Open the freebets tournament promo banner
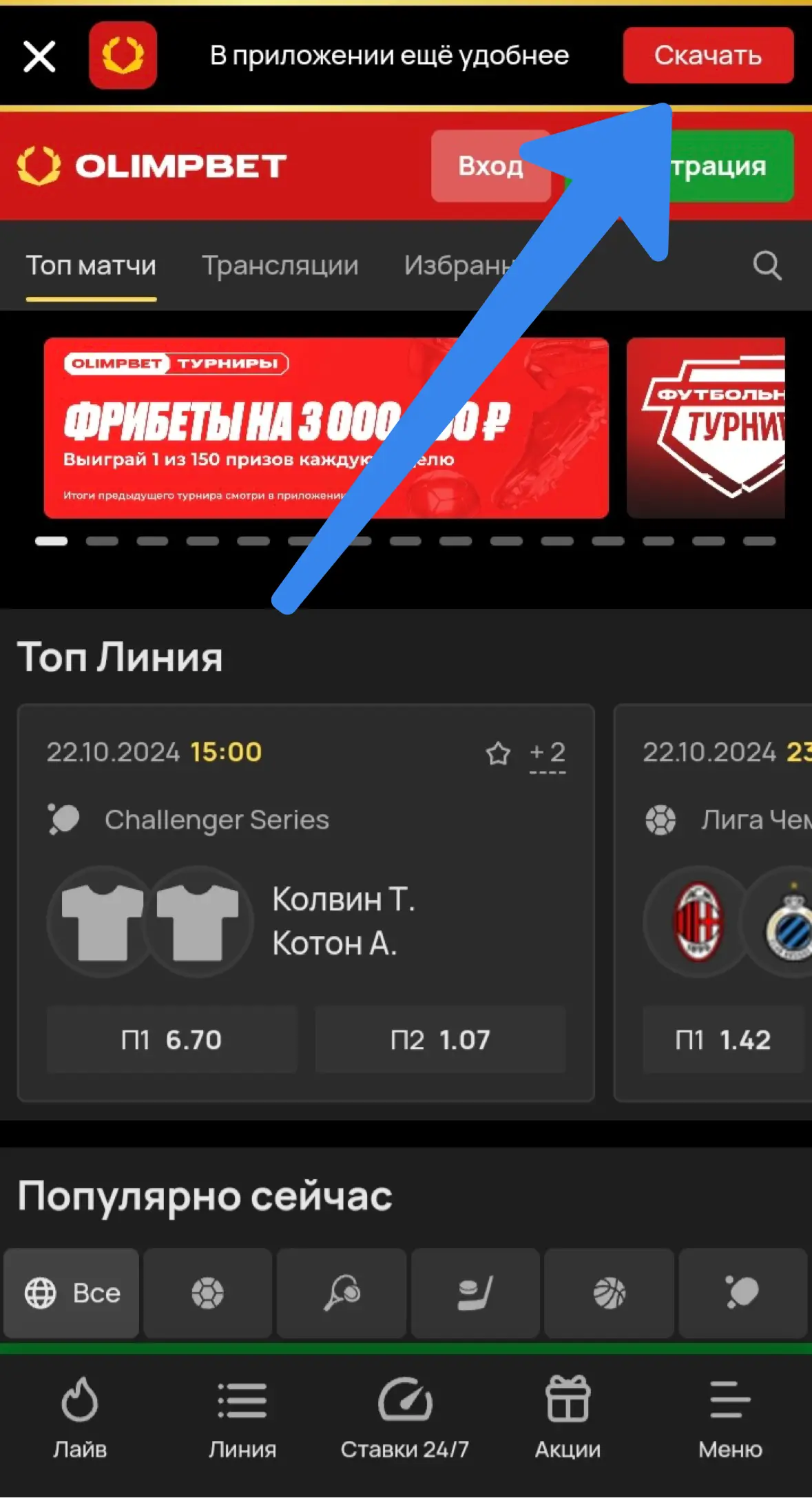 207,428
